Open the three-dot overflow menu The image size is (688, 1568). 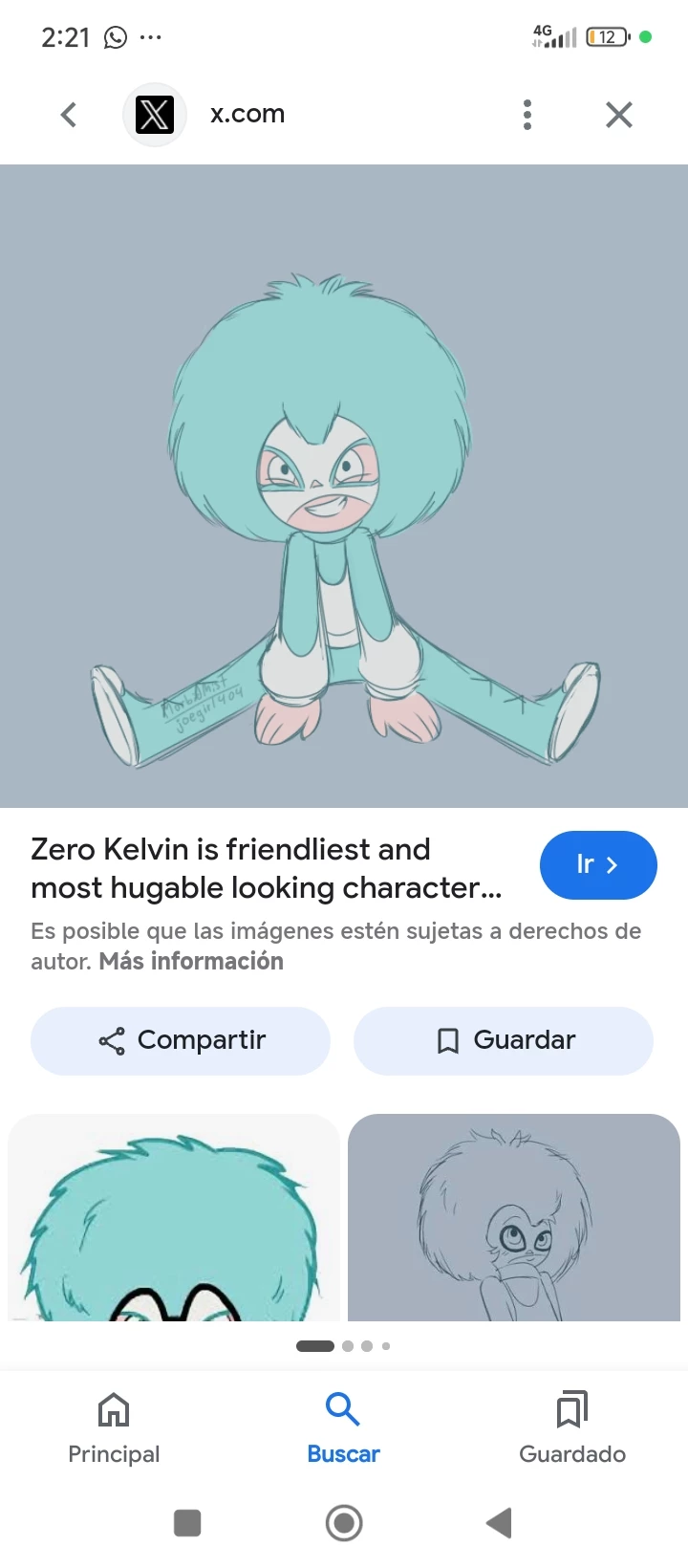pyautogui.click(x=527, y=115)
